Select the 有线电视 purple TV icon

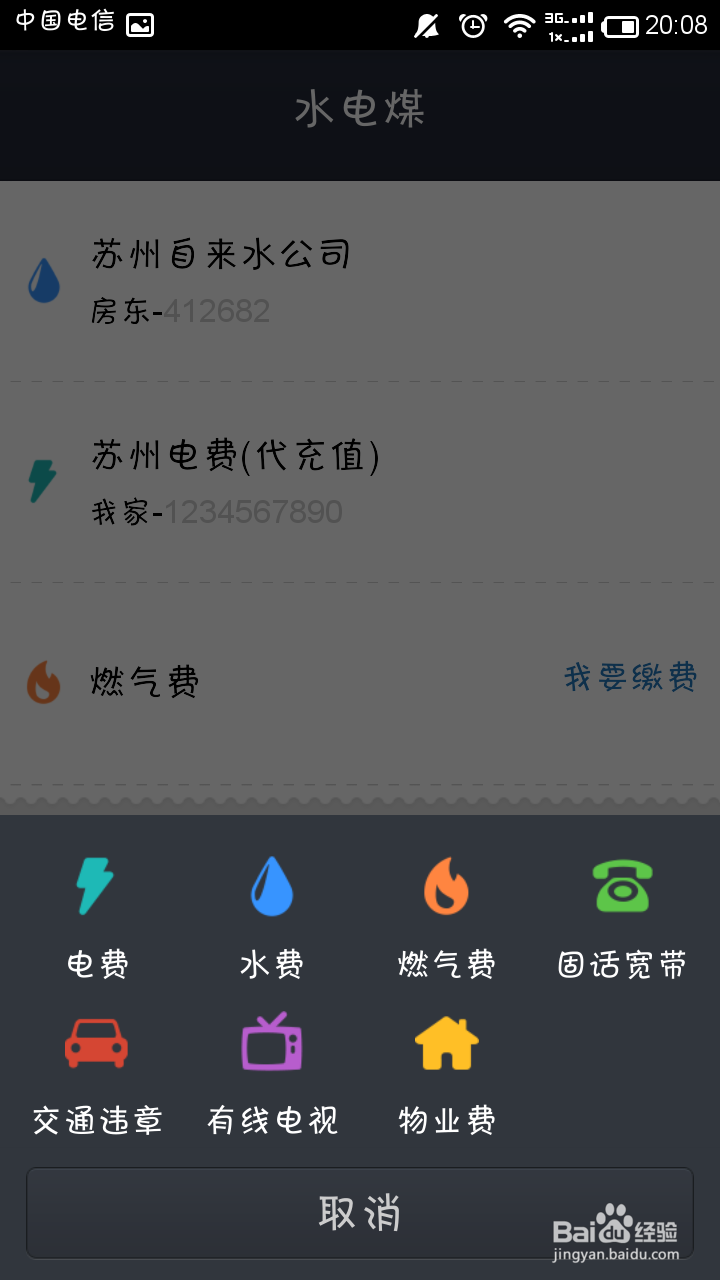click(270, 1043)
